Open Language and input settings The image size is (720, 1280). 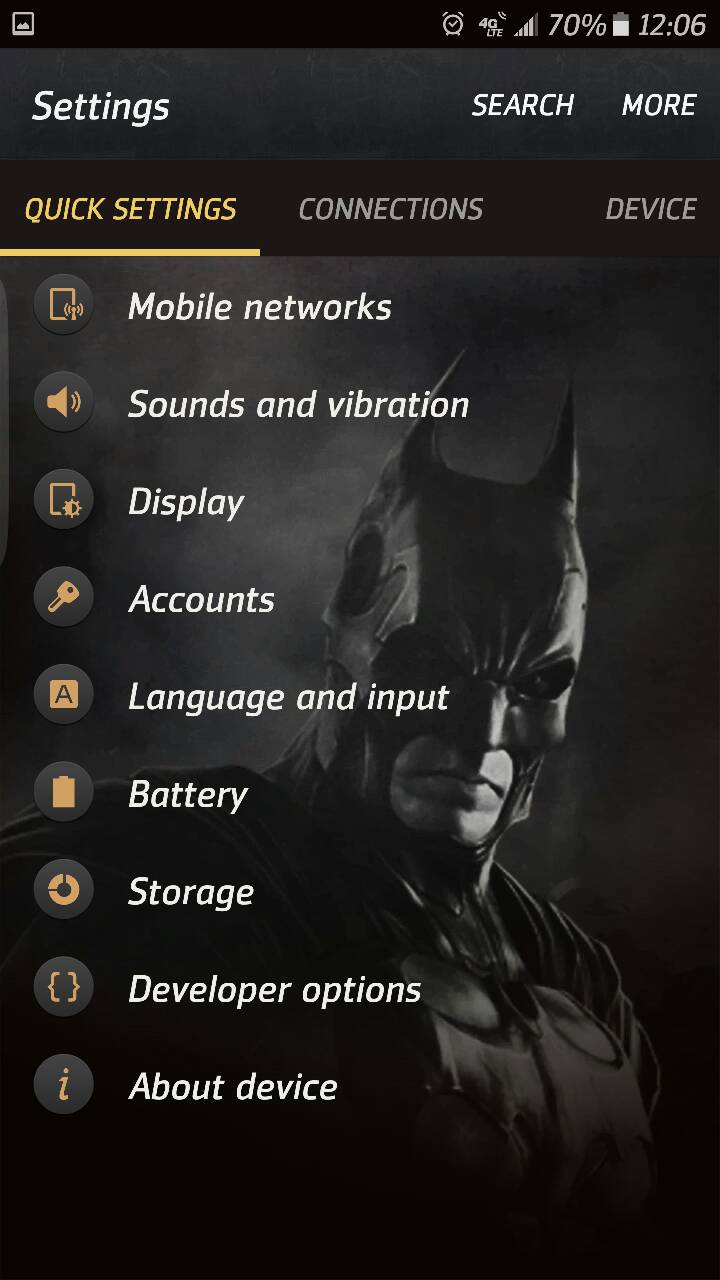(288, 697)
